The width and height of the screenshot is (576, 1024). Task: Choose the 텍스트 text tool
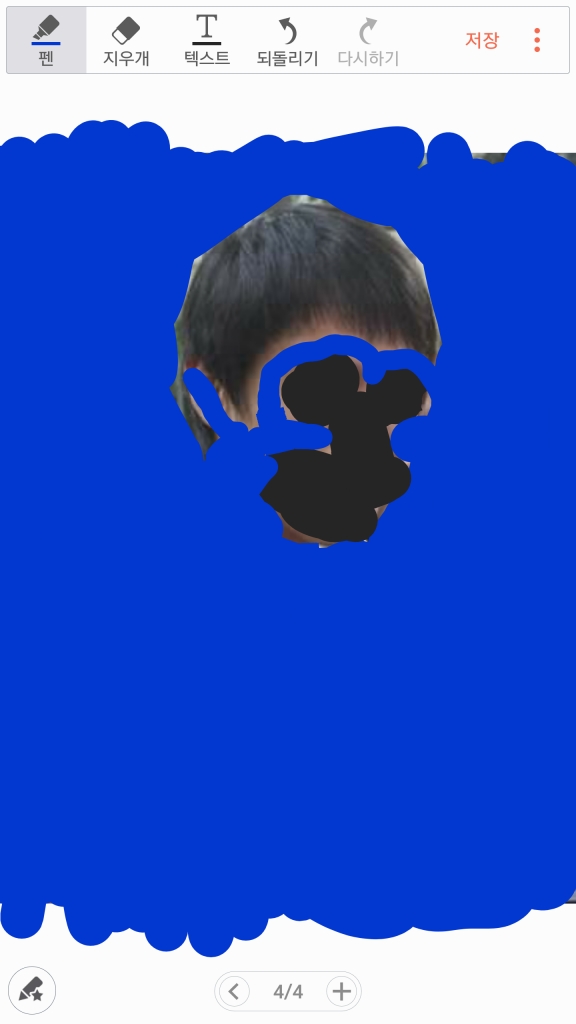(206, 40)
